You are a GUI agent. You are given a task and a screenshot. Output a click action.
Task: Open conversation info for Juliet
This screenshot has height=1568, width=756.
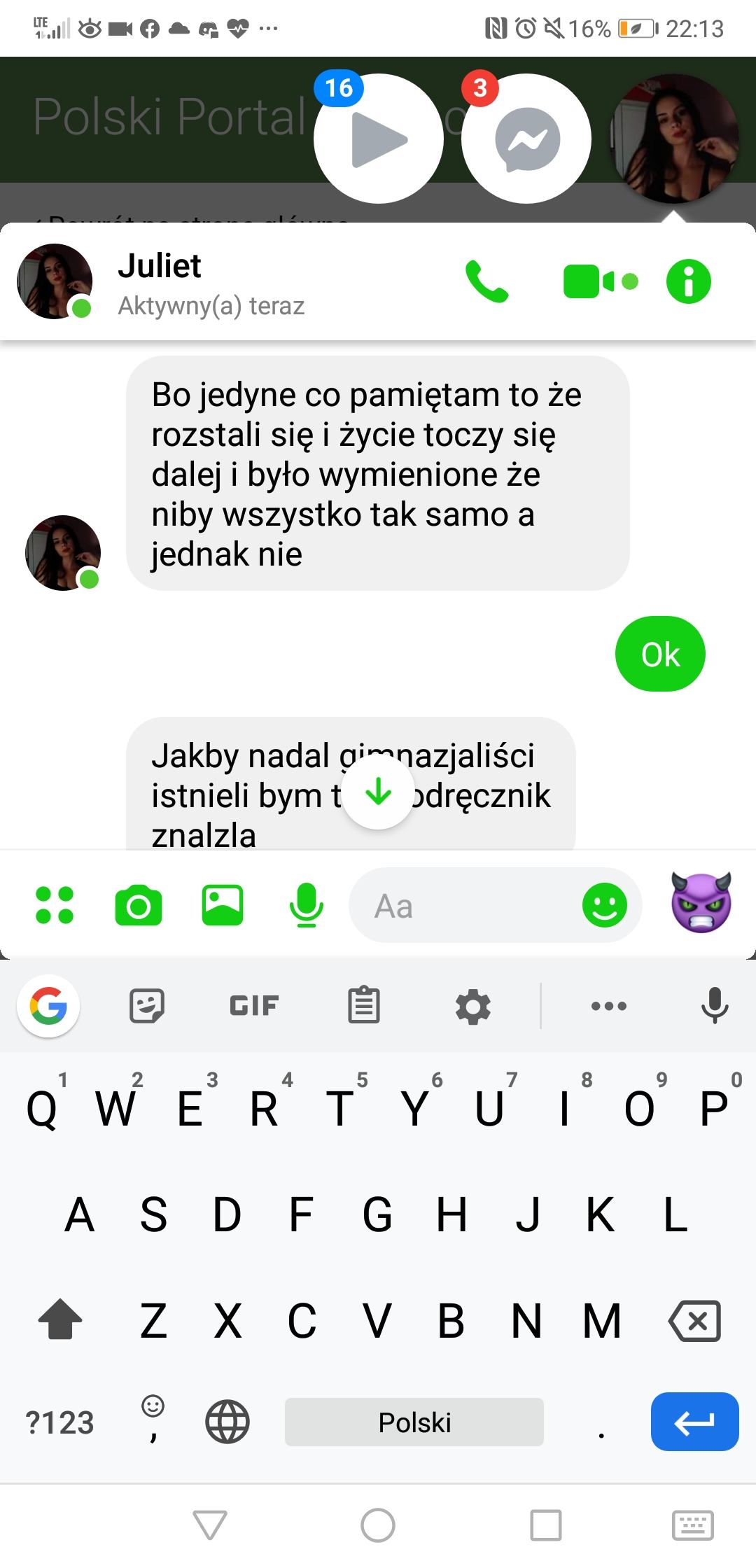[688, 281]
